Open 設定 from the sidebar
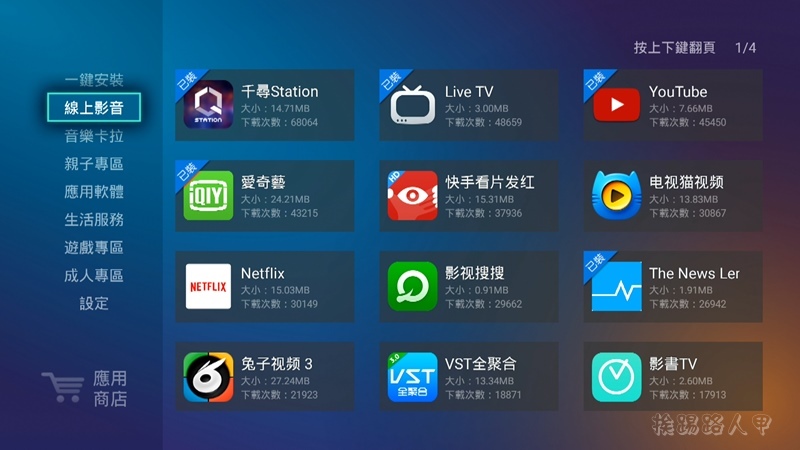This screenshot has height=450, width=800. pos(94,304)
